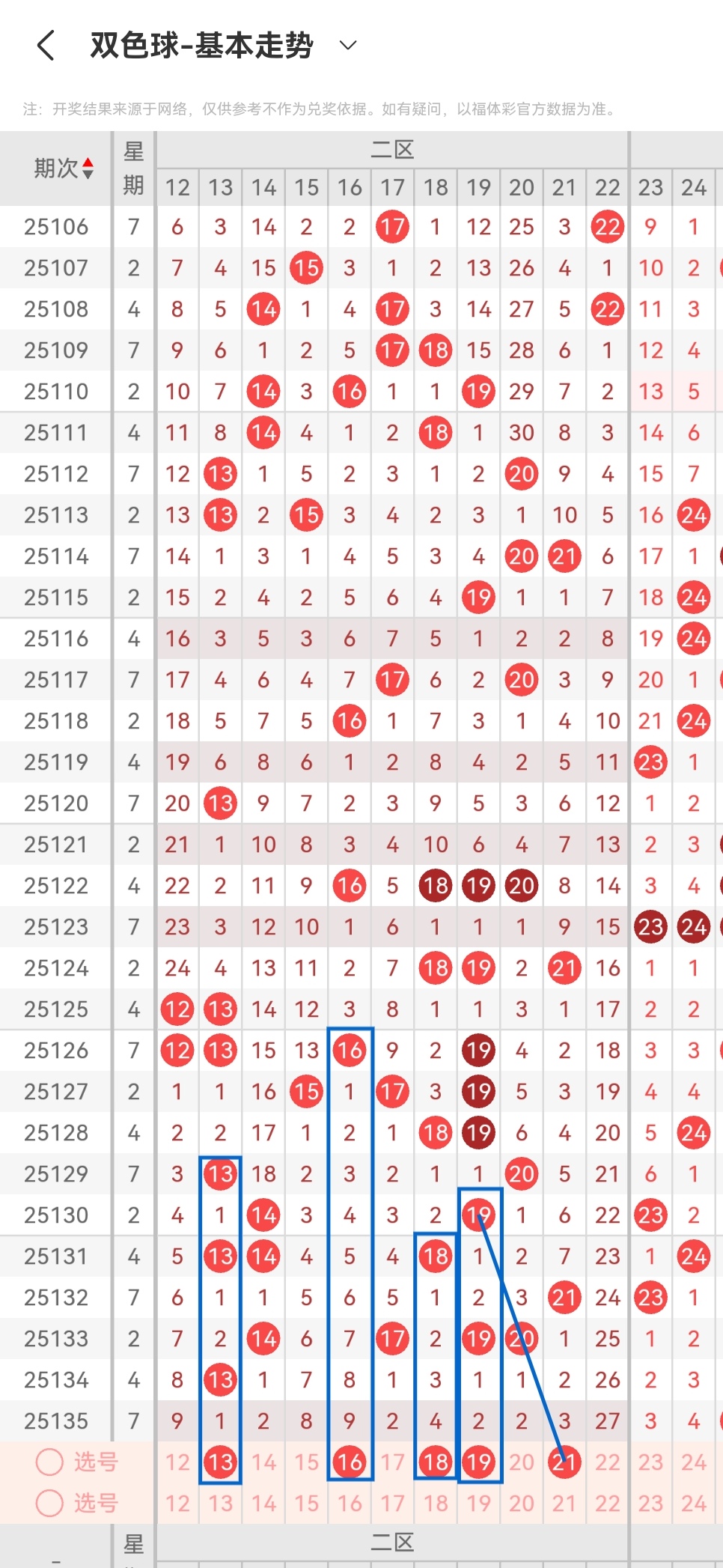This screenshot has height=1568, width=723.
Task: Tap the red 20 ball in row 25133
Action: pos(521,1338)
